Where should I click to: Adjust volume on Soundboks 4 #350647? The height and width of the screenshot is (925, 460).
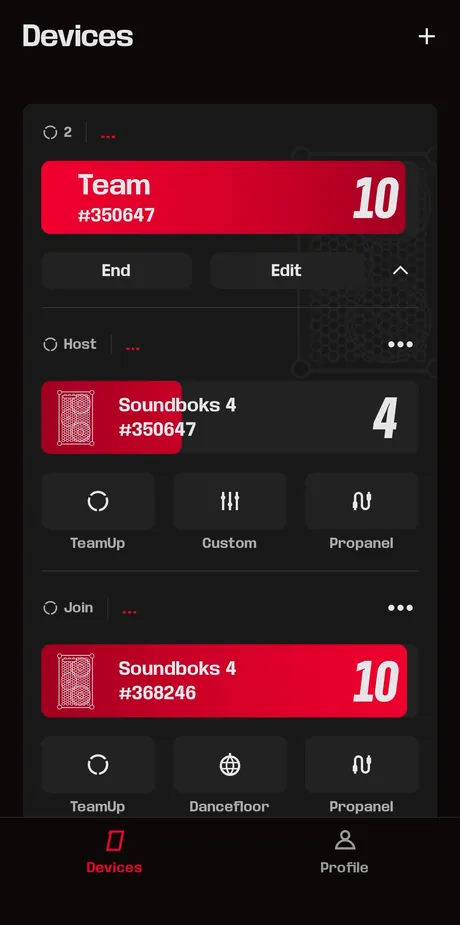230,418
